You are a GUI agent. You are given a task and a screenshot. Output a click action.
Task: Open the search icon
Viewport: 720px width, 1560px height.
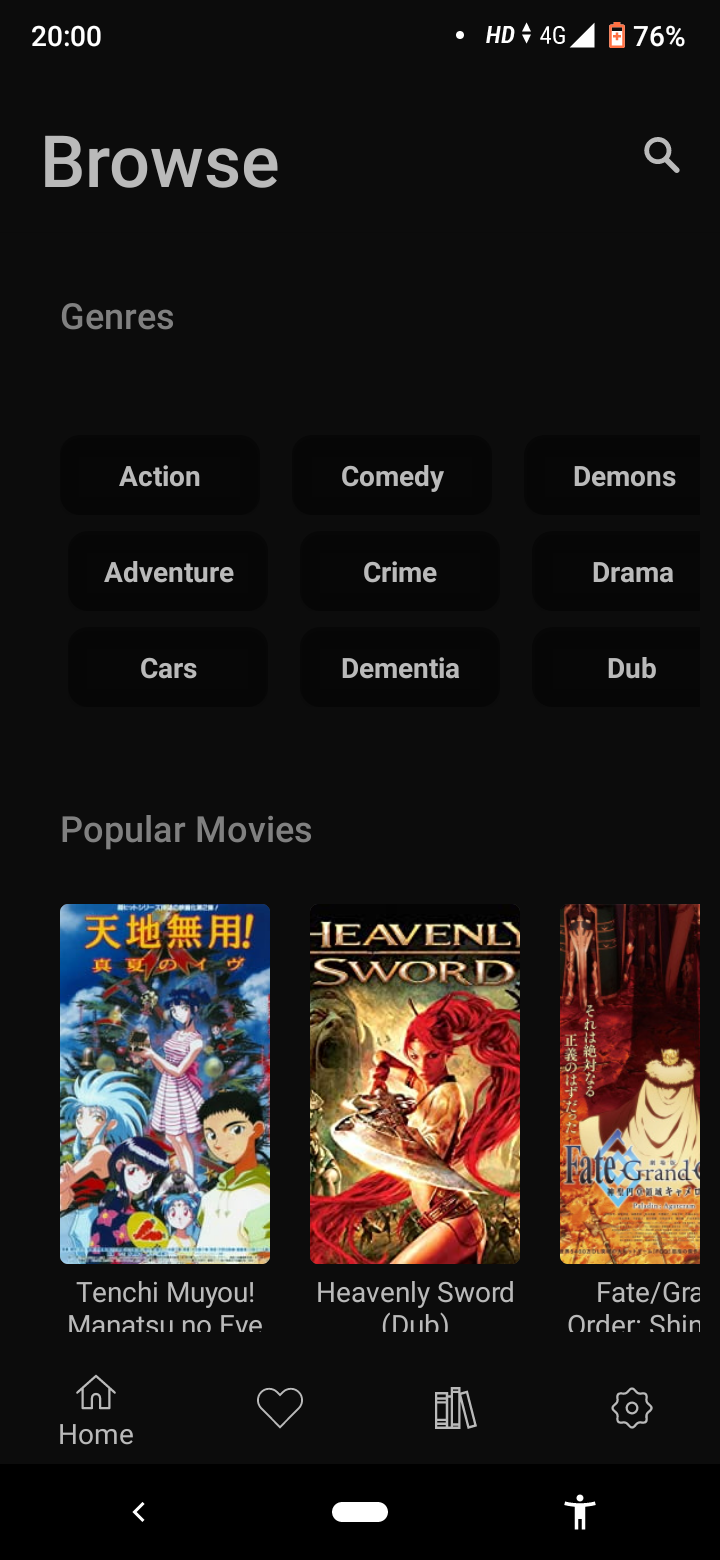661,156
